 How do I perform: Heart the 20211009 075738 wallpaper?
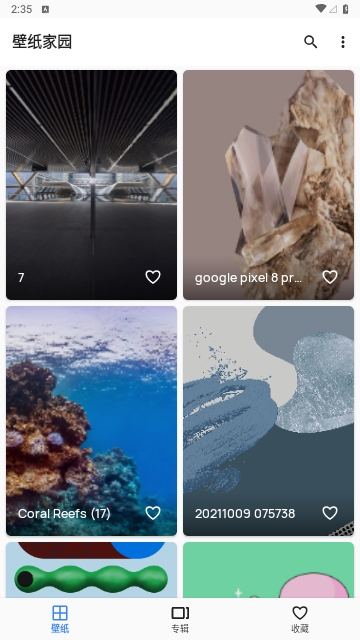pyautogui.click(x=330, y=513)
